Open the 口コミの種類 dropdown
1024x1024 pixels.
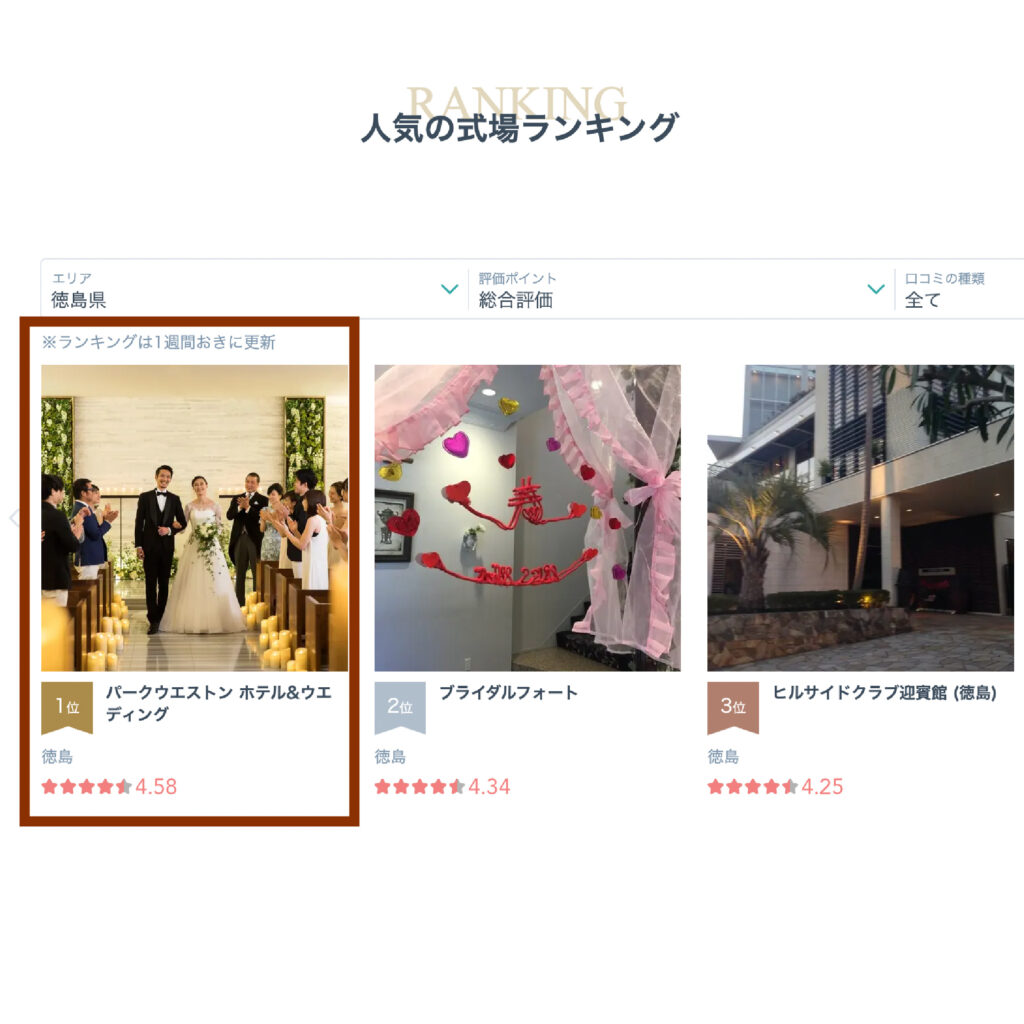pyautogui.click(x=960, y=289)
